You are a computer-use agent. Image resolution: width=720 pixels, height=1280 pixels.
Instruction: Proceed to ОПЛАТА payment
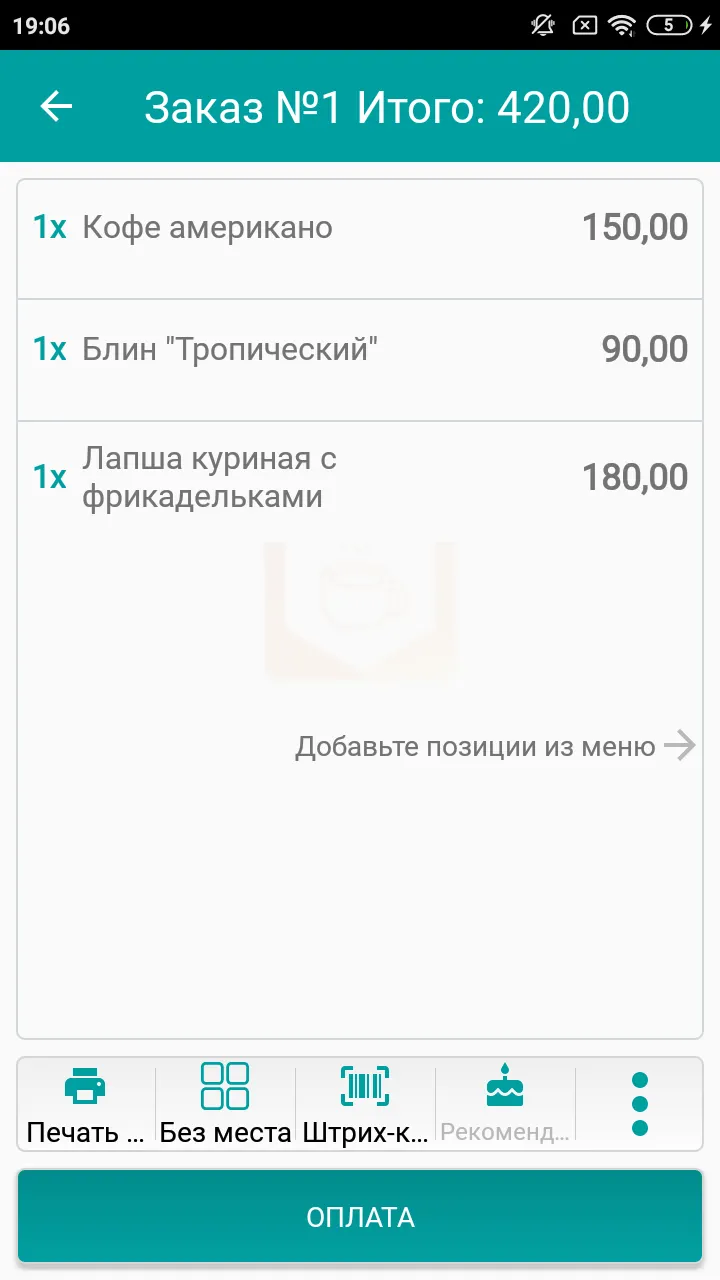point(360,1217)
